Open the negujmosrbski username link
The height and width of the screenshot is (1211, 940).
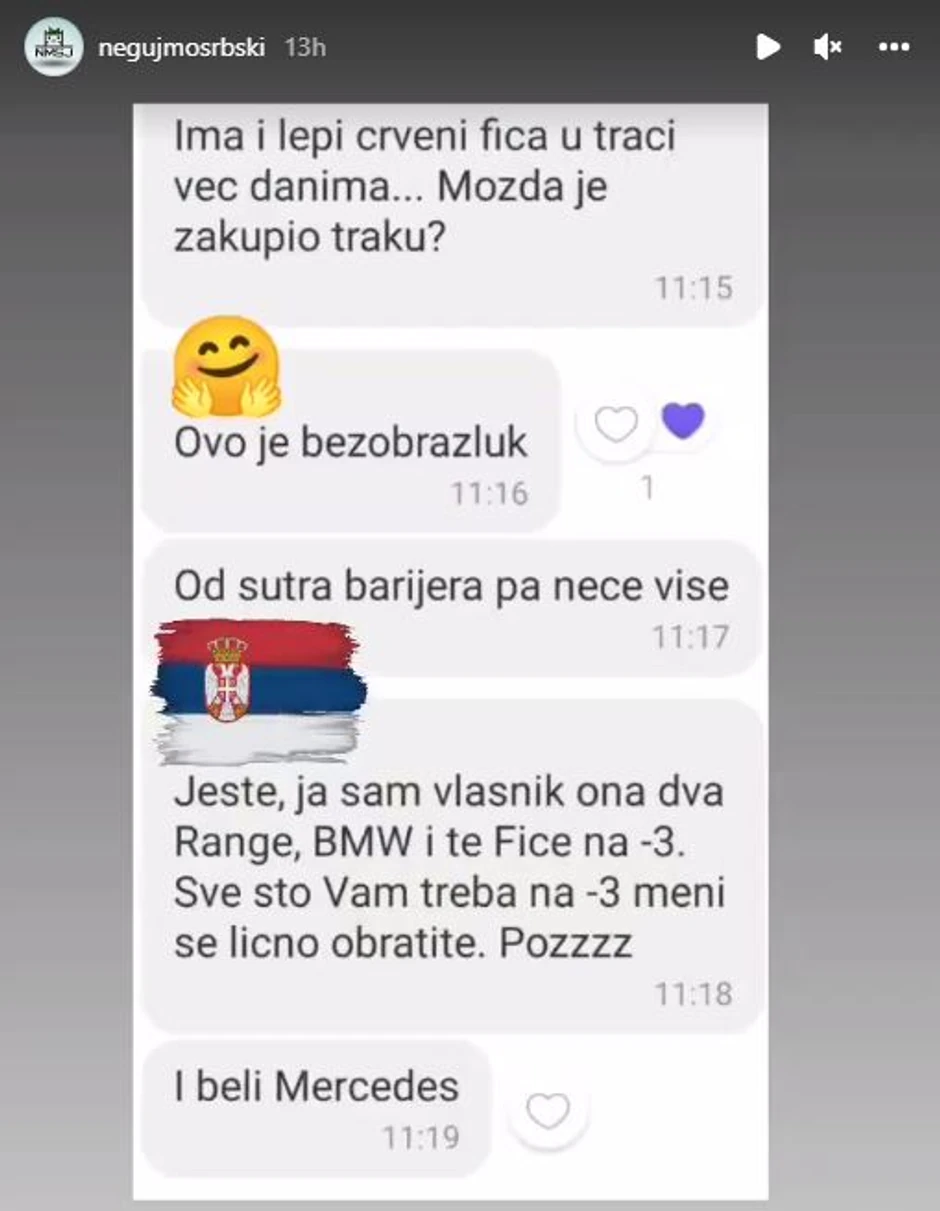pyautogui.click(x=181, y=47)
